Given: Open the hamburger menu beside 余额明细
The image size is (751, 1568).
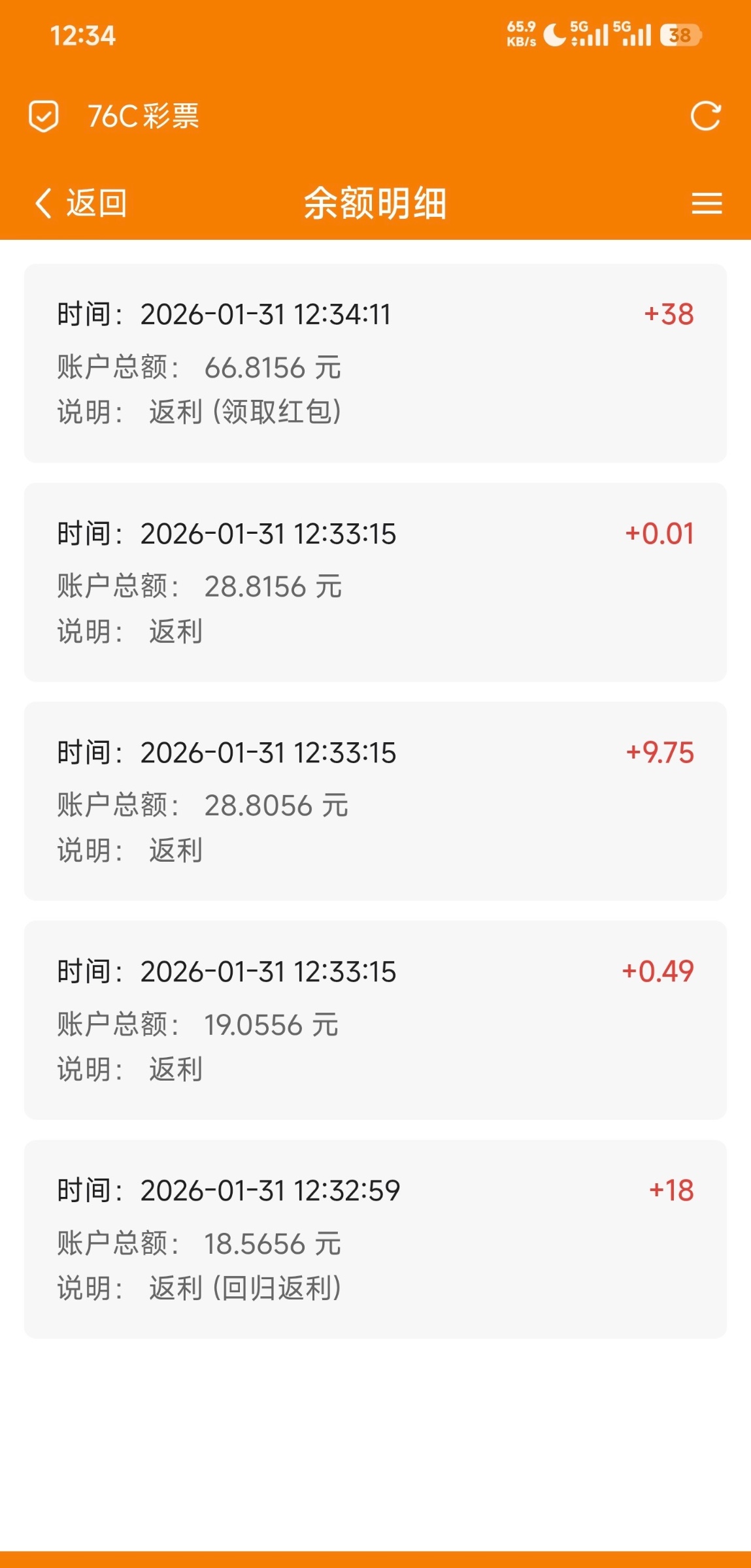Looking at the screenshot, I should pyautogui.click(x=707, y=203).
